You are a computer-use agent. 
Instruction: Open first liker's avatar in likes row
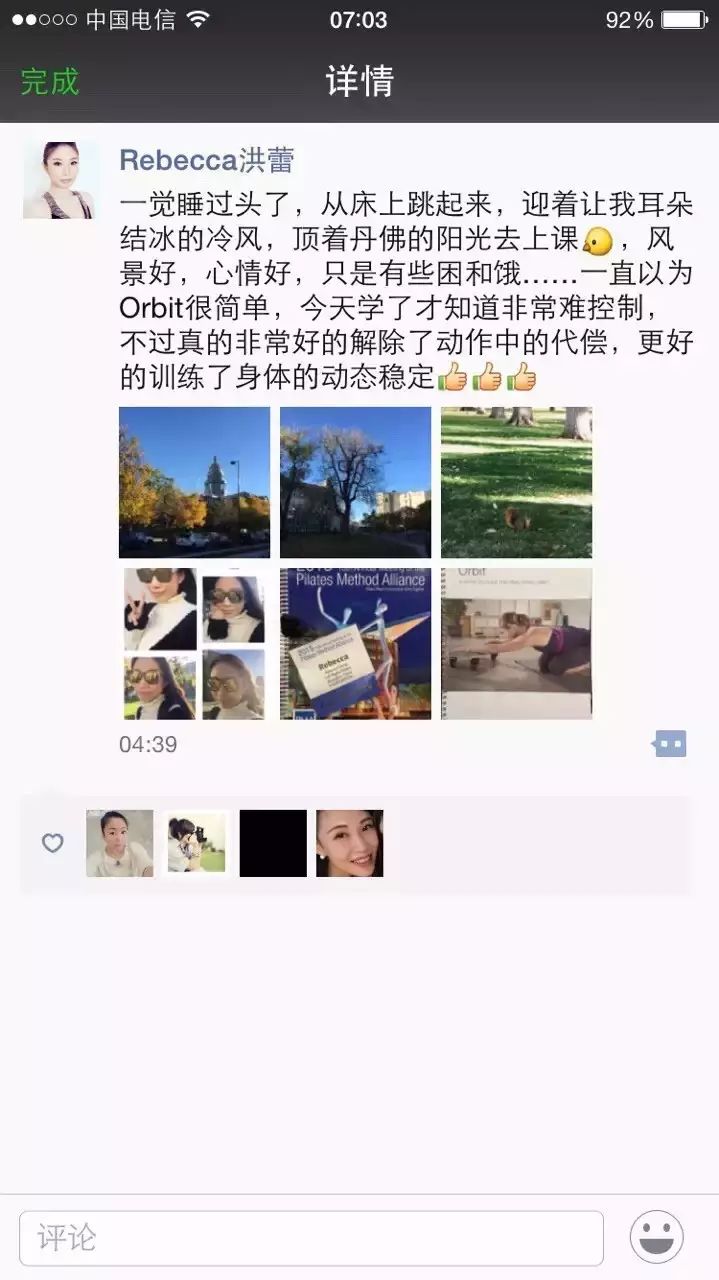pos(120,843)
